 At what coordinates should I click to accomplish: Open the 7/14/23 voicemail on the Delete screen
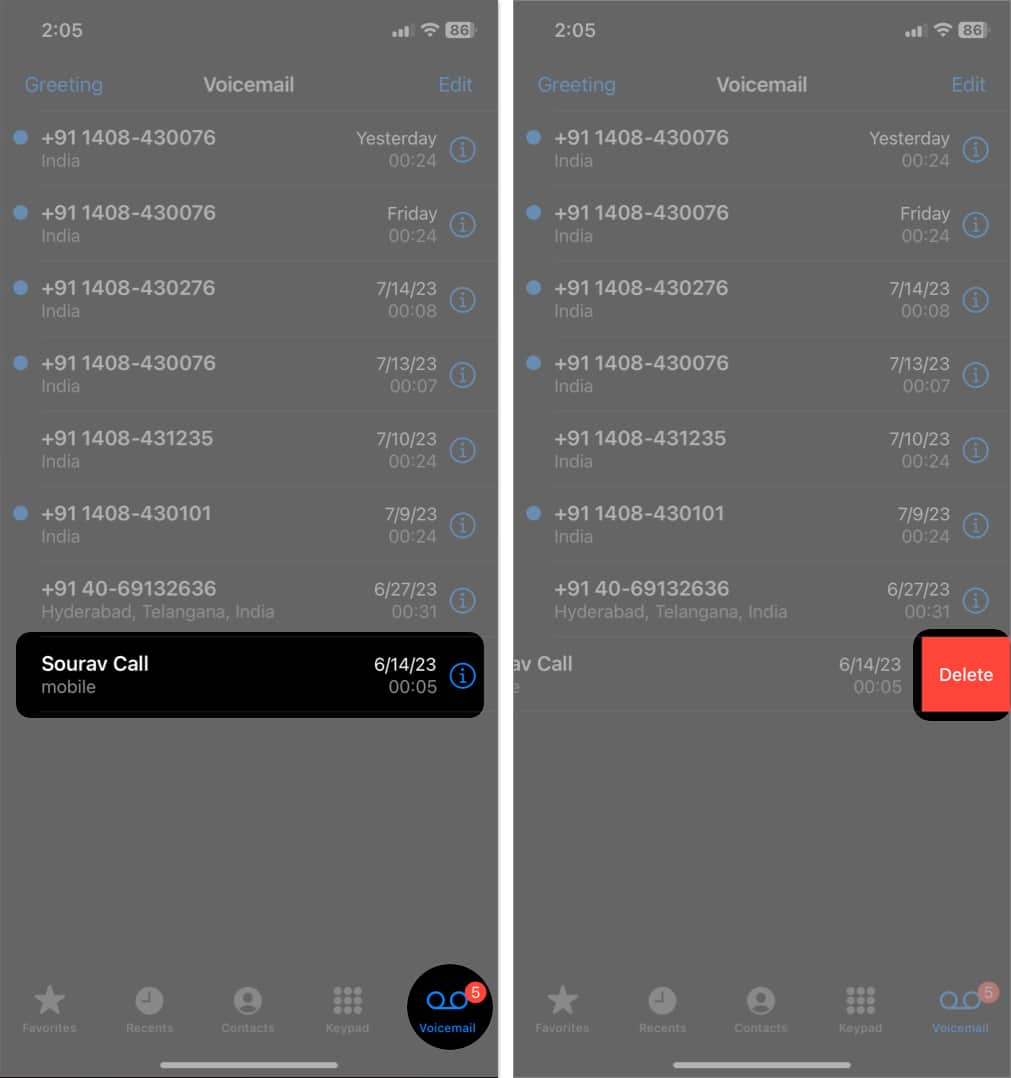[x=700, y=298]
